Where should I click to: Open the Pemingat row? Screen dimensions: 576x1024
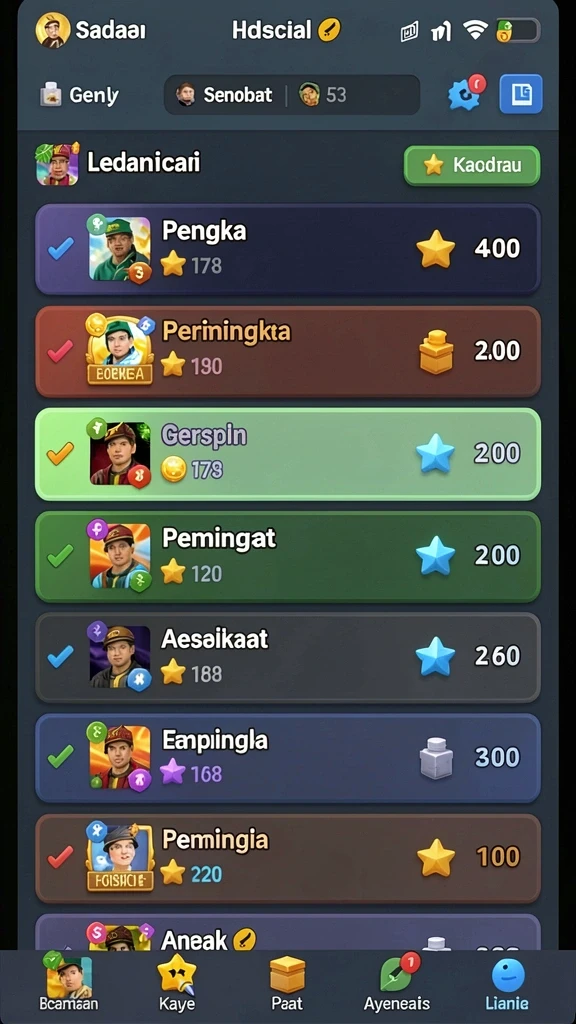[x=287, y=556]
